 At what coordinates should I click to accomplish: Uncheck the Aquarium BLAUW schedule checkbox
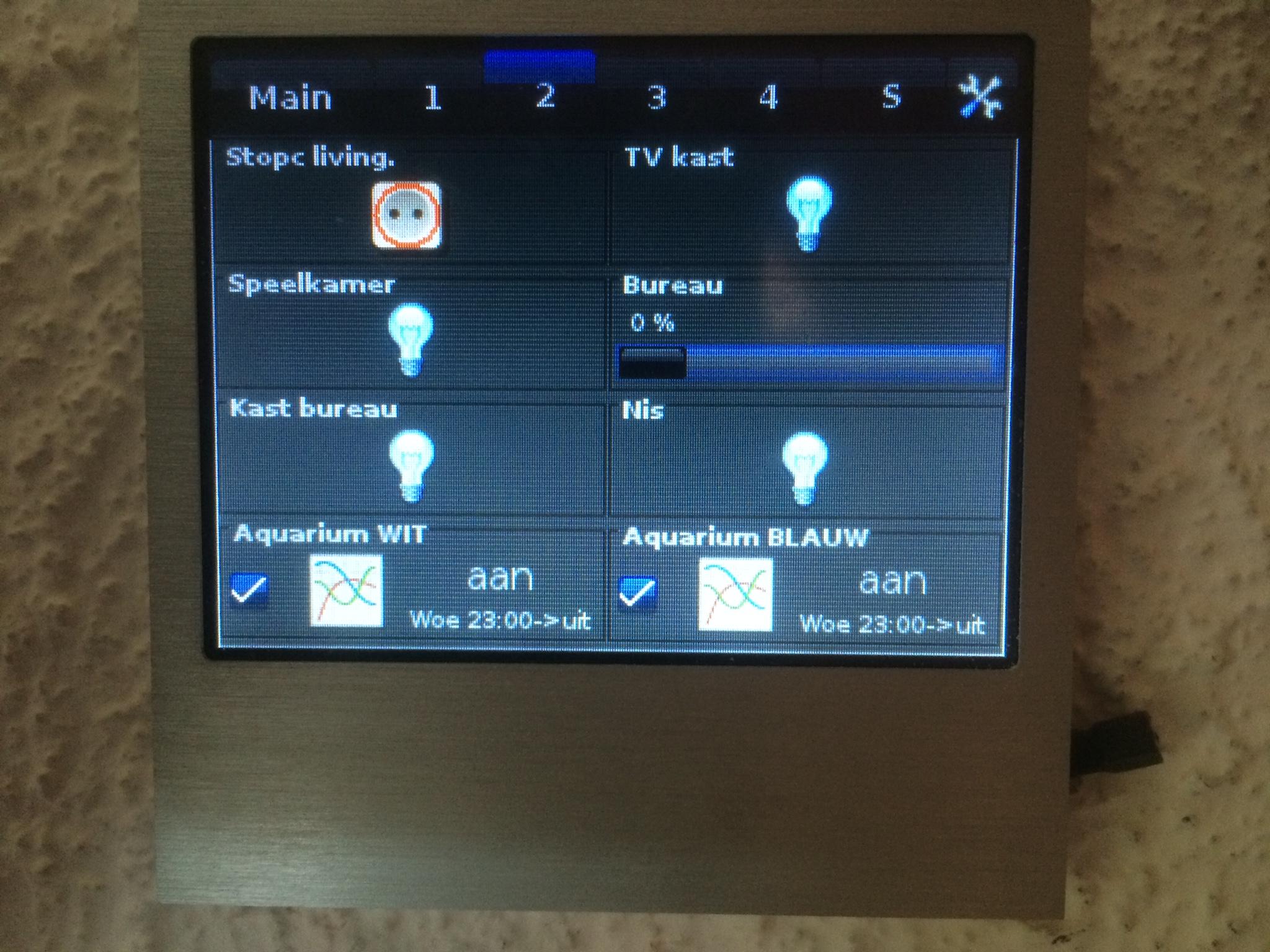coord(637,592)
